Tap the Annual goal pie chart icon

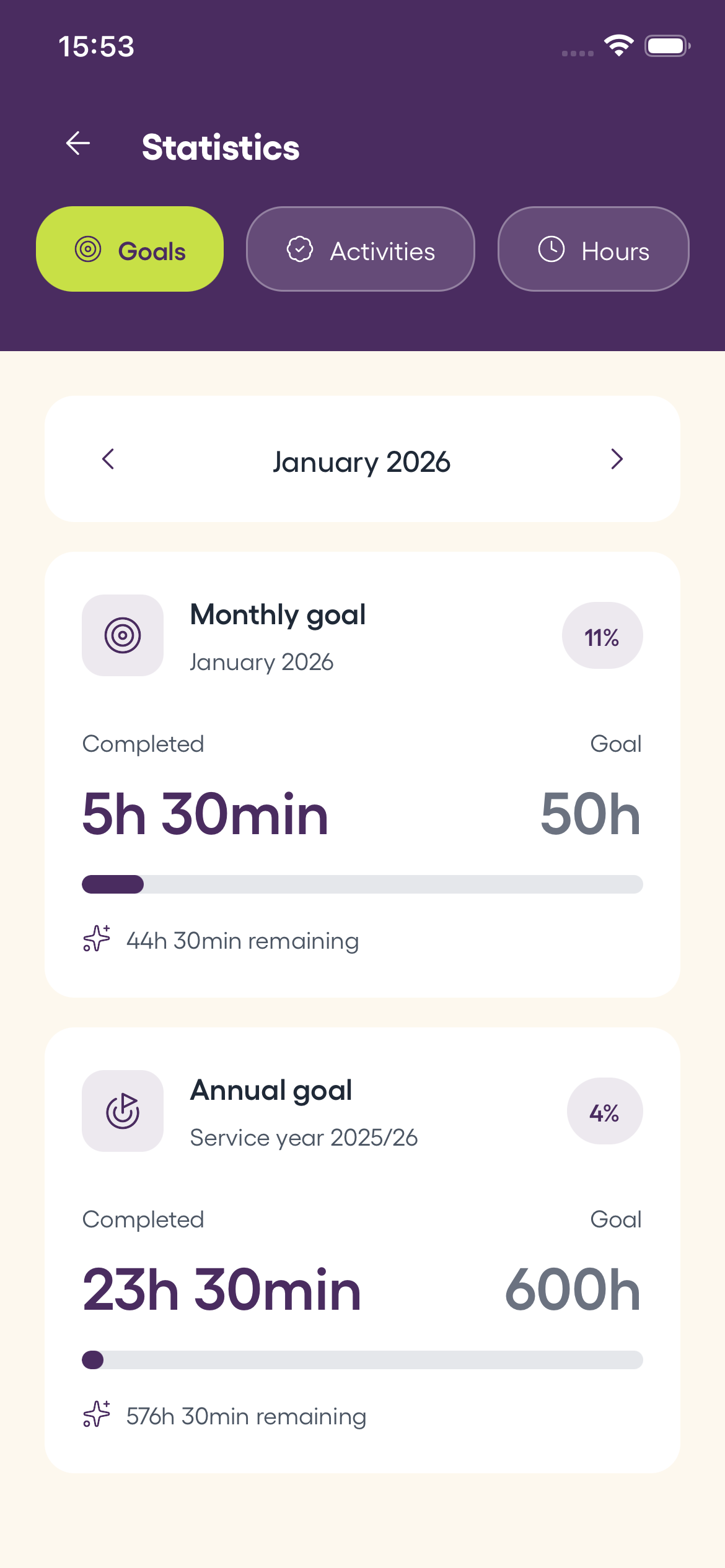(x=122, y=1110)
